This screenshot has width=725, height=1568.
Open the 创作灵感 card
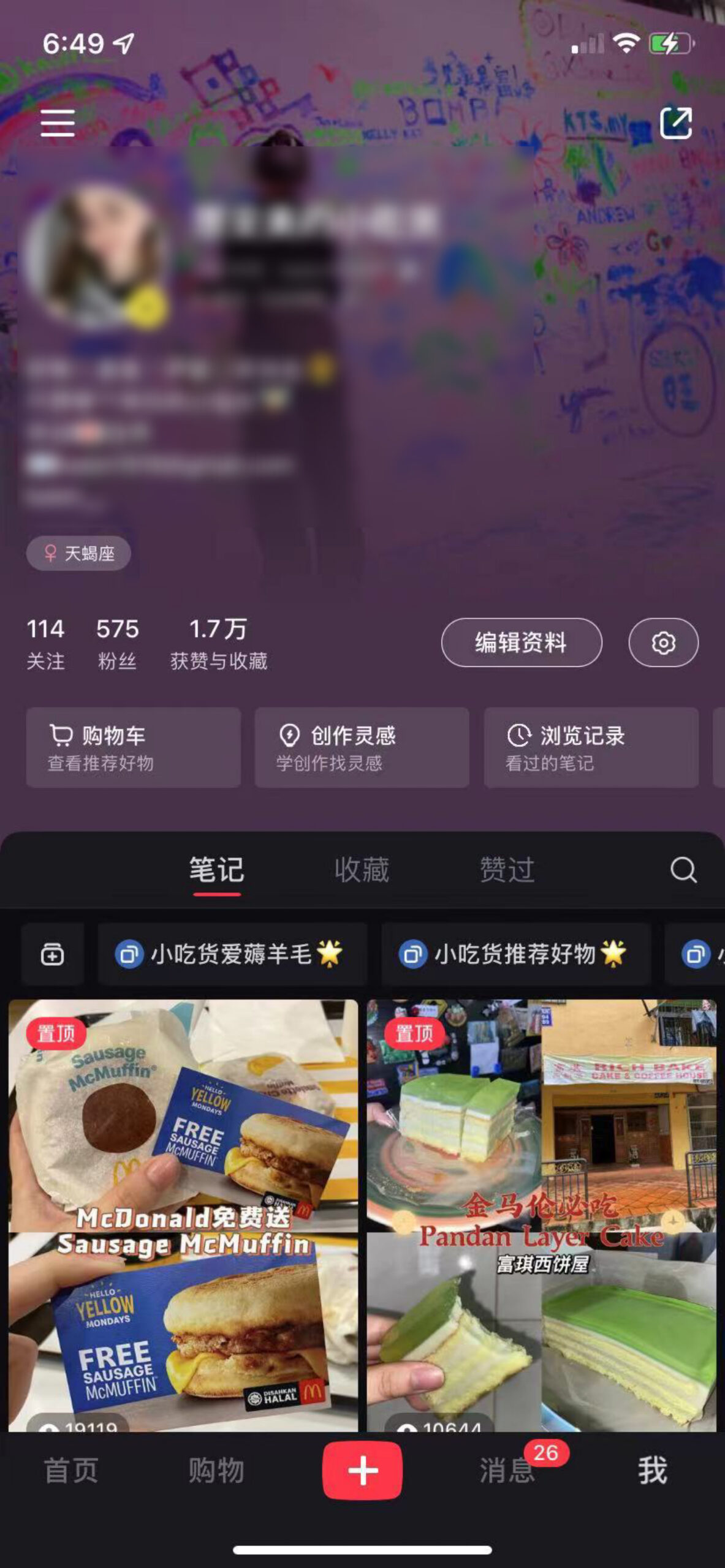pyautogui.click(x=362, y=747)
